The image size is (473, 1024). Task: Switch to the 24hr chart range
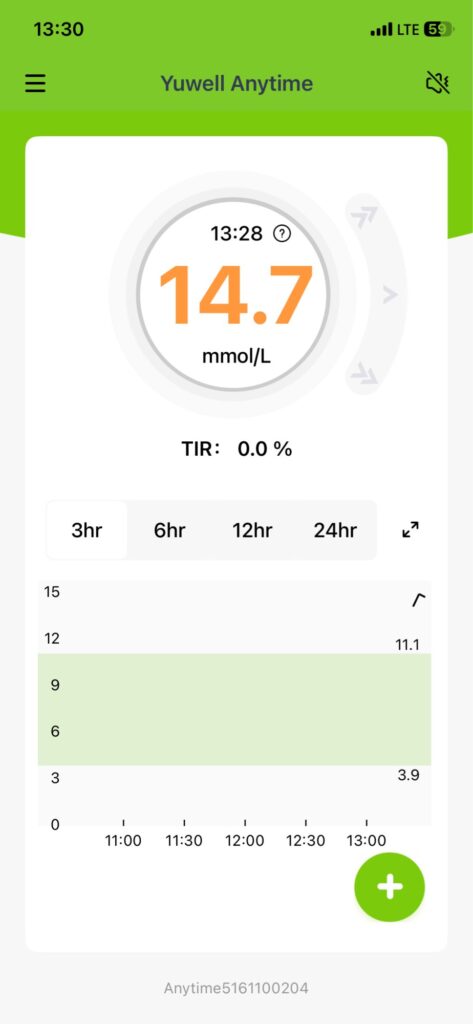click(x=335, y=530)
